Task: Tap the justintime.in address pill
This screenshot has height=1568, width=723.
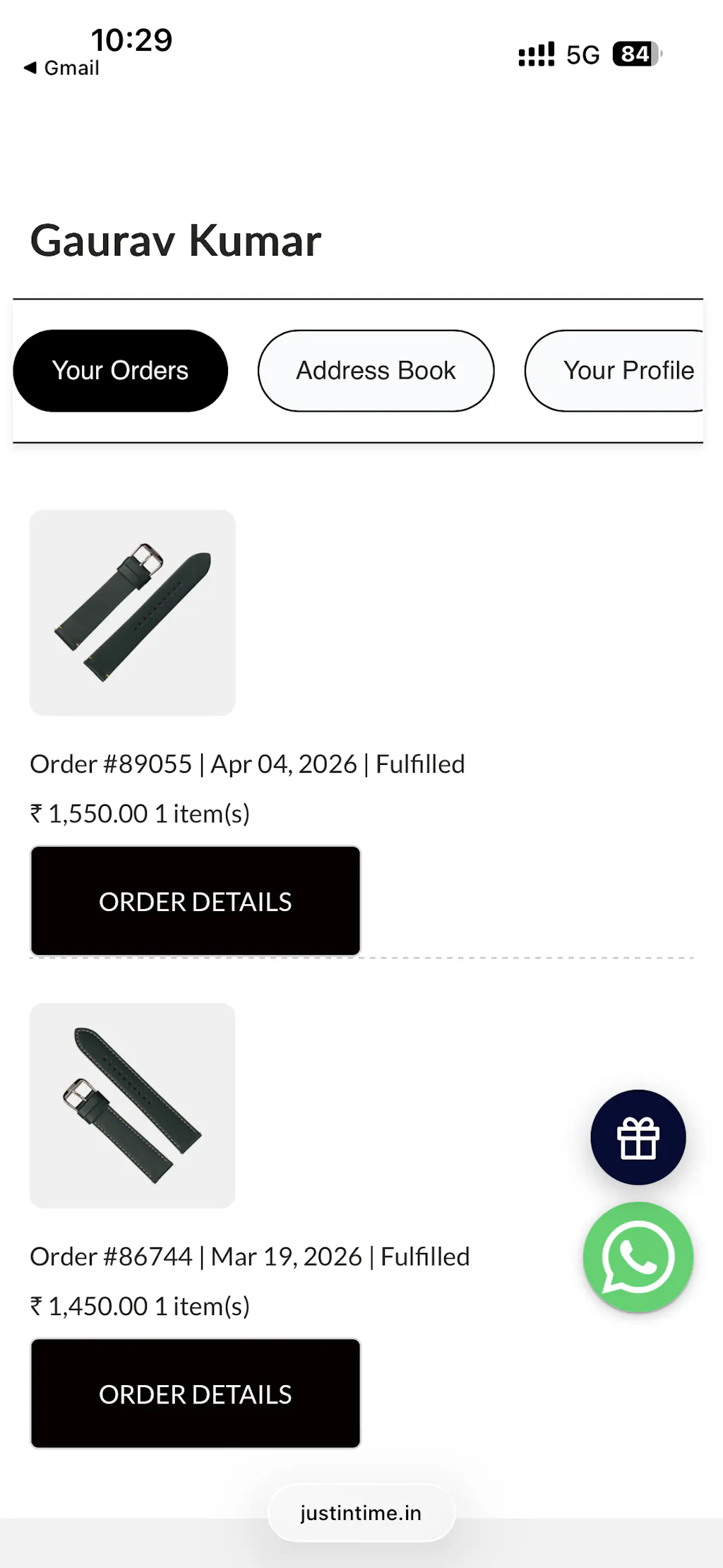Action: (x=361, y=1513)
